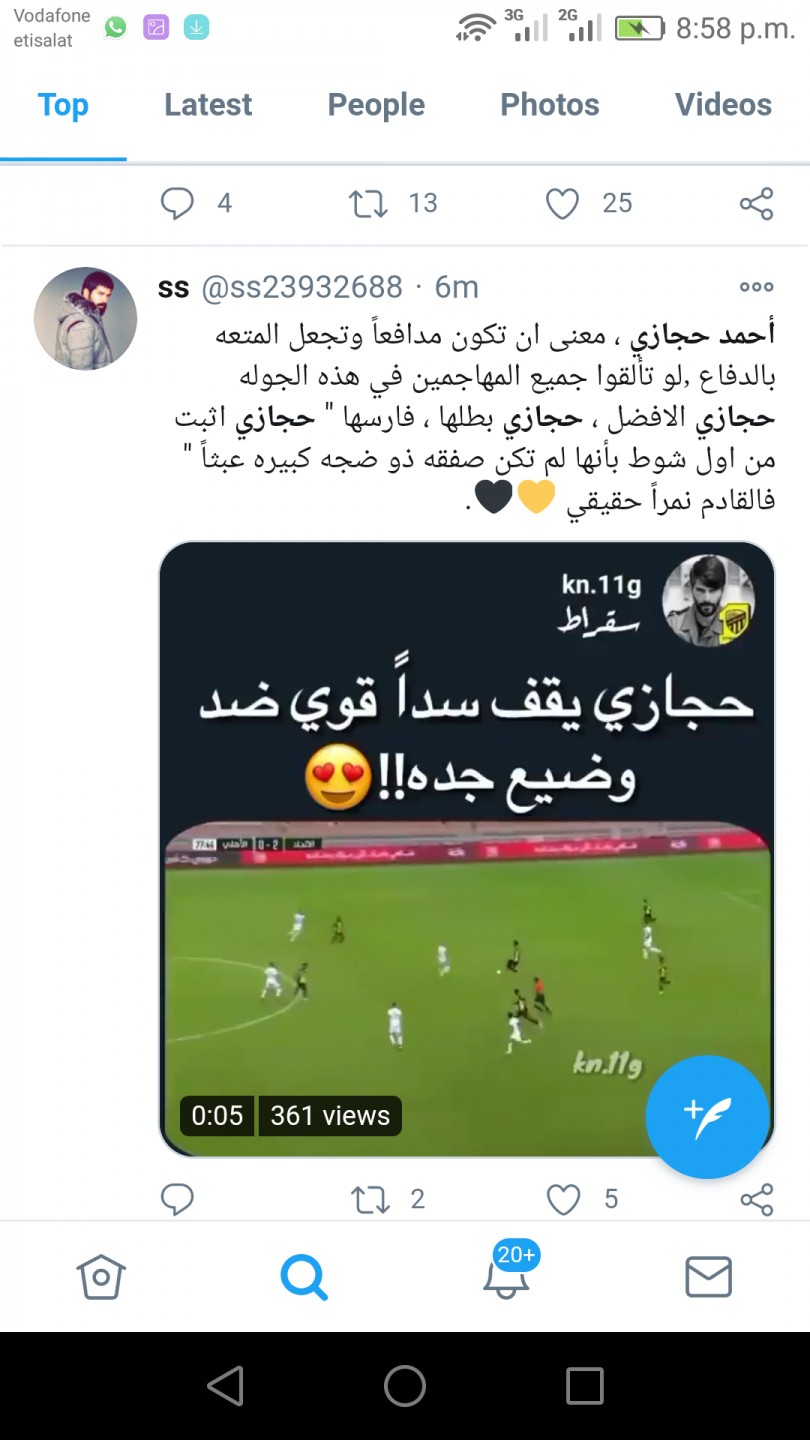
Task: Reply to the tweet by ss
Action: click(x=177, y=1198)
